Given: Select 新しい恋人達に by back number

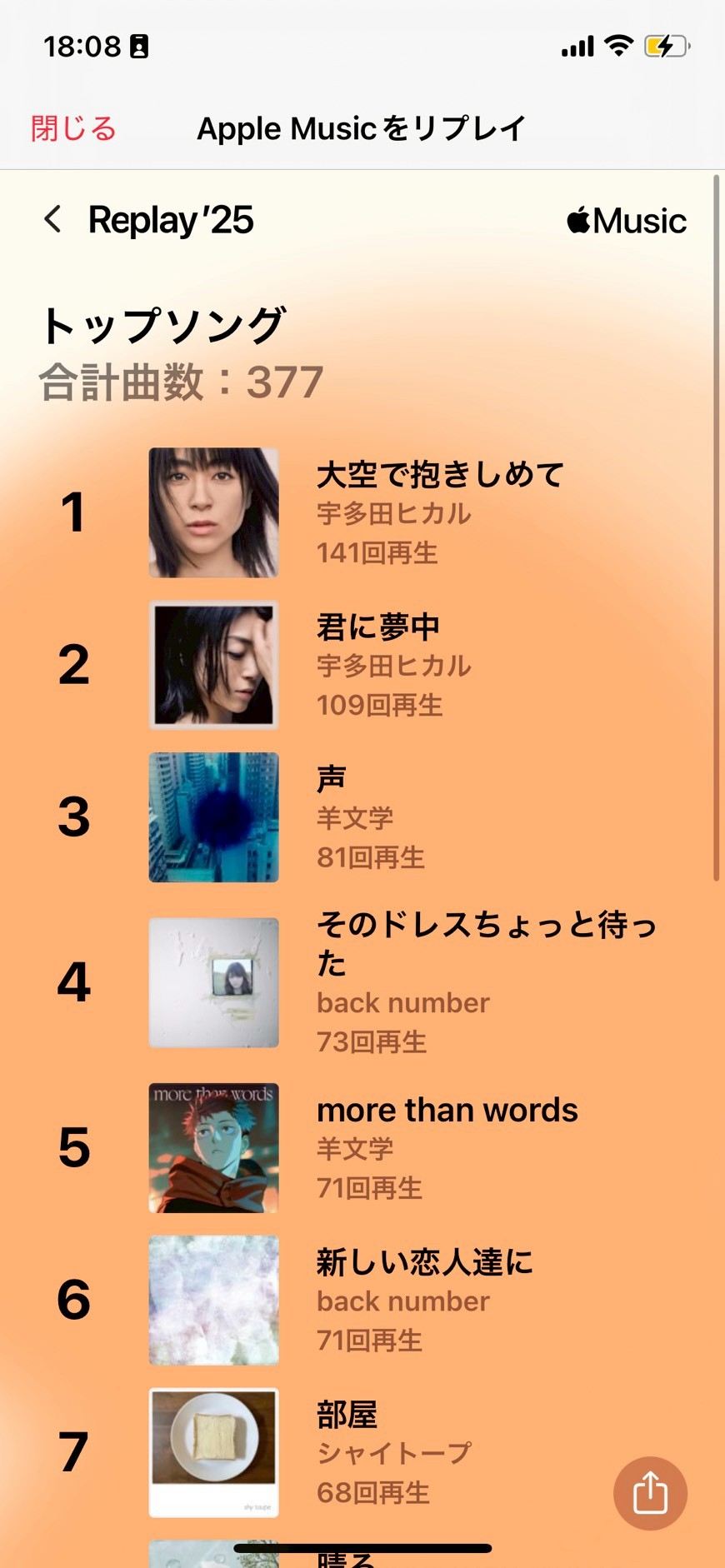Looking at the screenshot, I should 424,1262.
